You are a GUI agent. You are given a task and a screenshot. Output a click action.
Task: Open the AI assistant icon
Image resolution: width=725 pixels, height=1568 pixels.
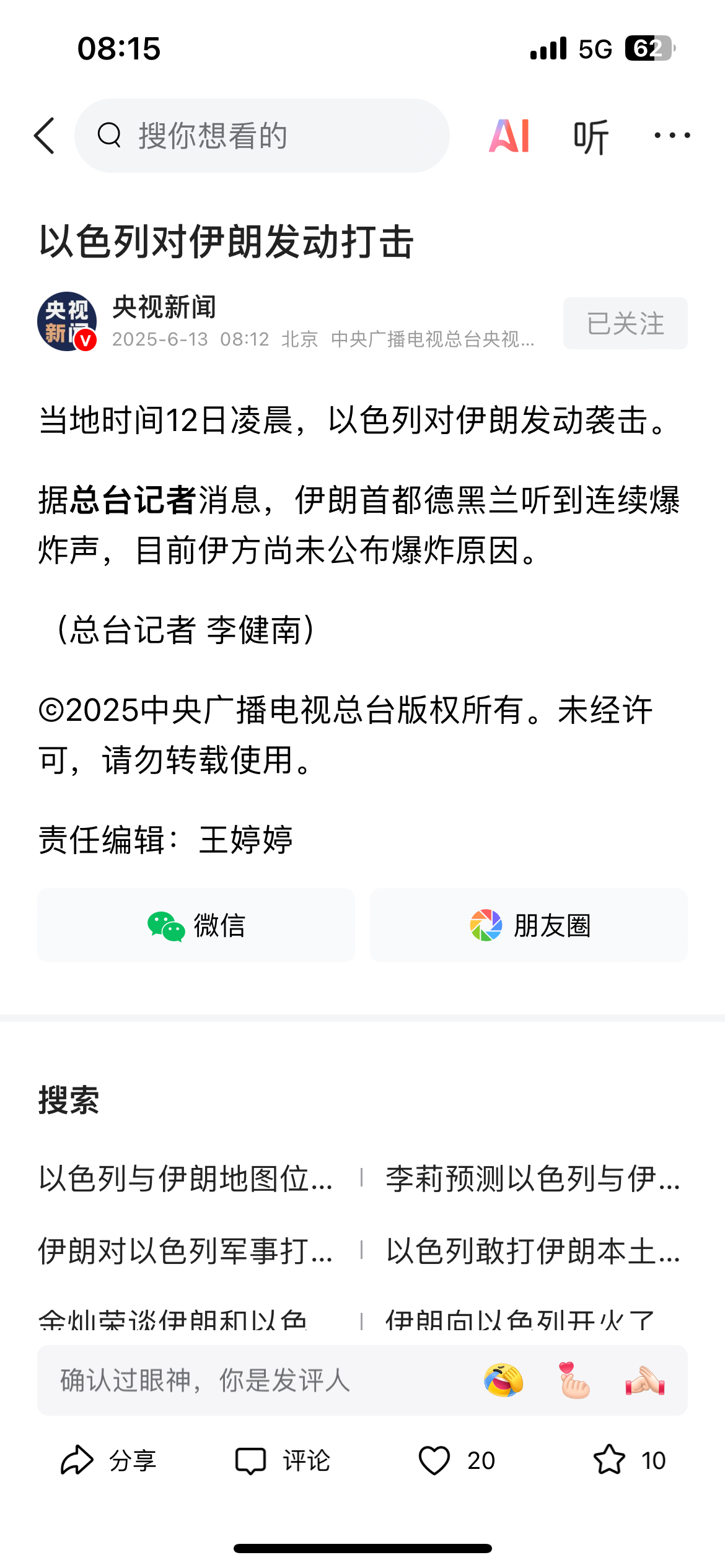509,136
